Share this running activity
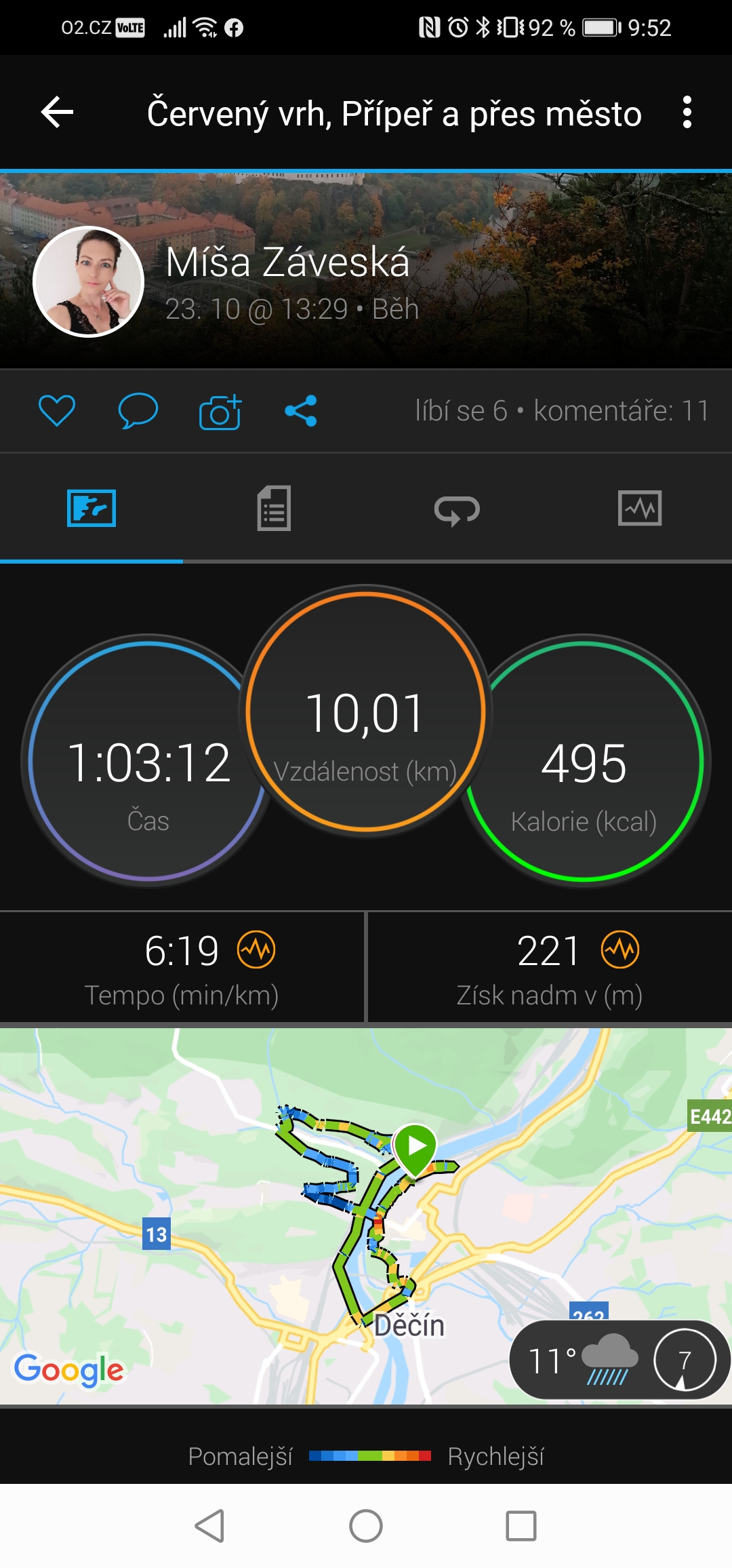The width and height of the screenshot is (732, 1568). click(301, 410)
